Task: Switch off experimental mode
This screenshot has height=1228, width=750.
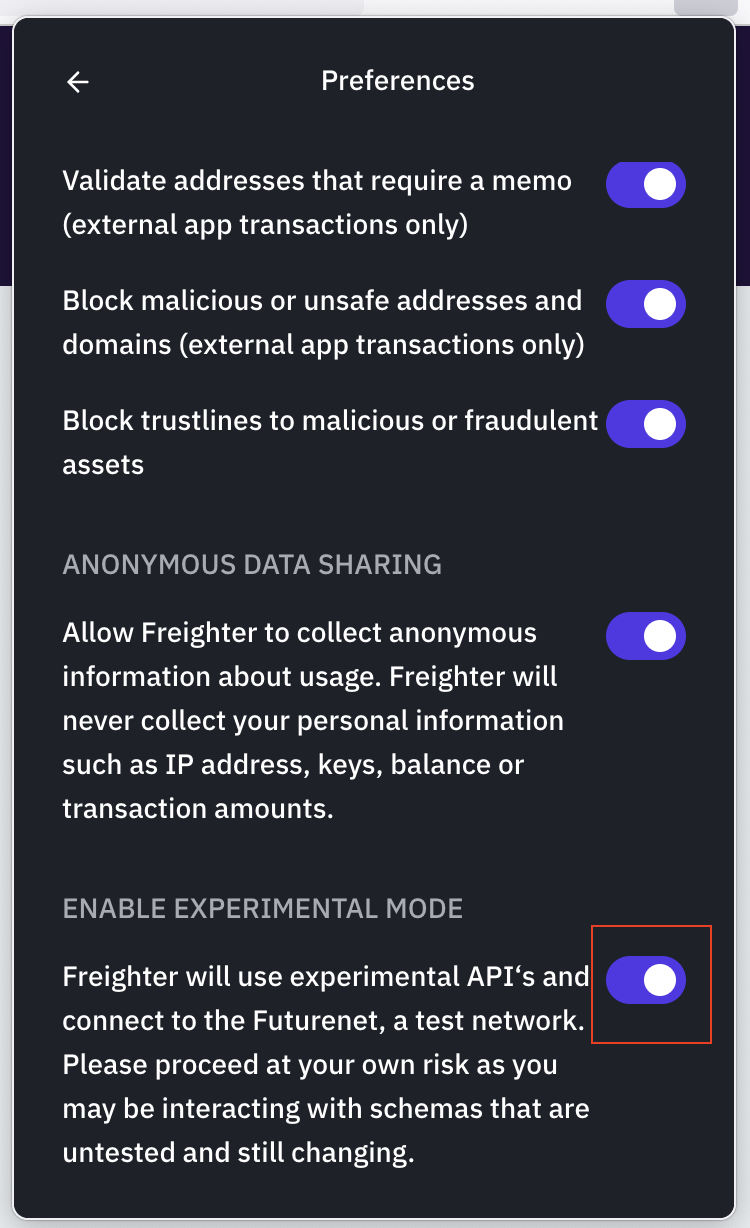Action: pyautogui.click(x=646, y=980)
